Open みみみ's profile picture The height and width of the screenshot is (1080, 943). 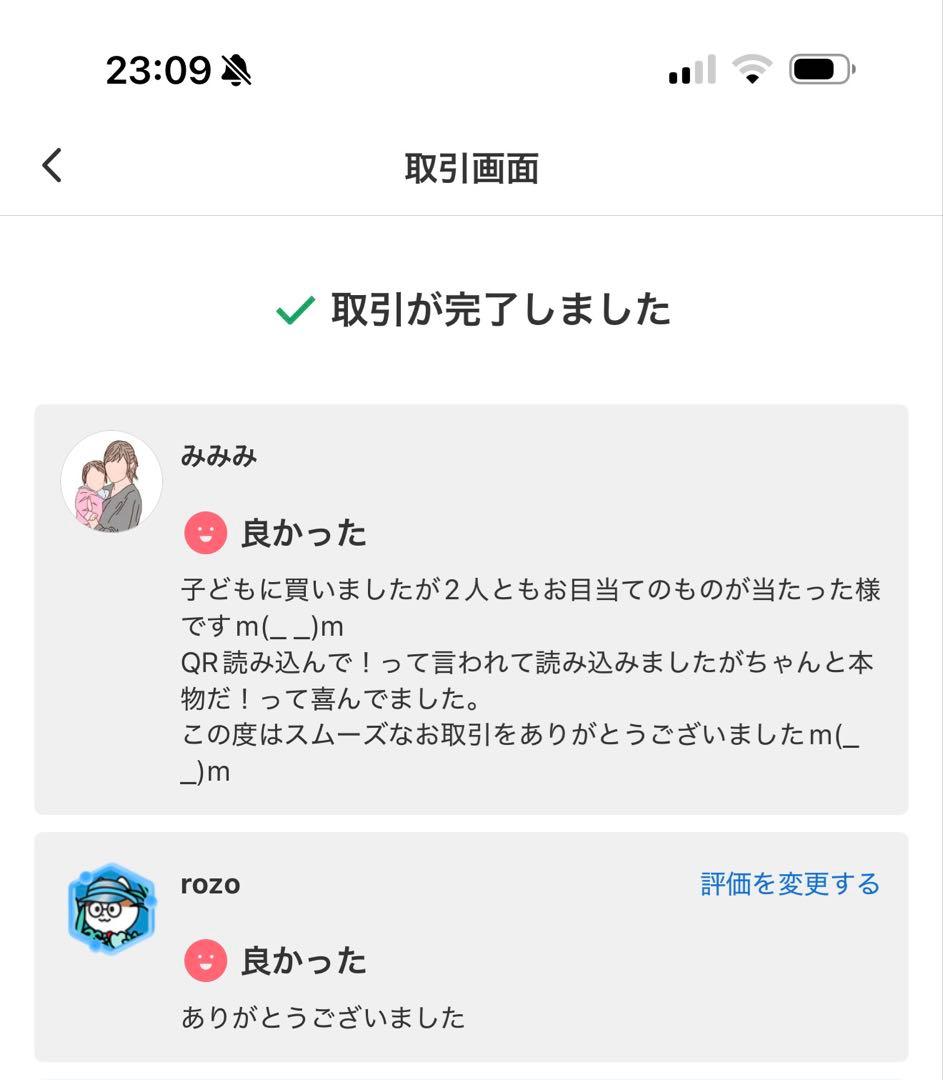point(113,481)
